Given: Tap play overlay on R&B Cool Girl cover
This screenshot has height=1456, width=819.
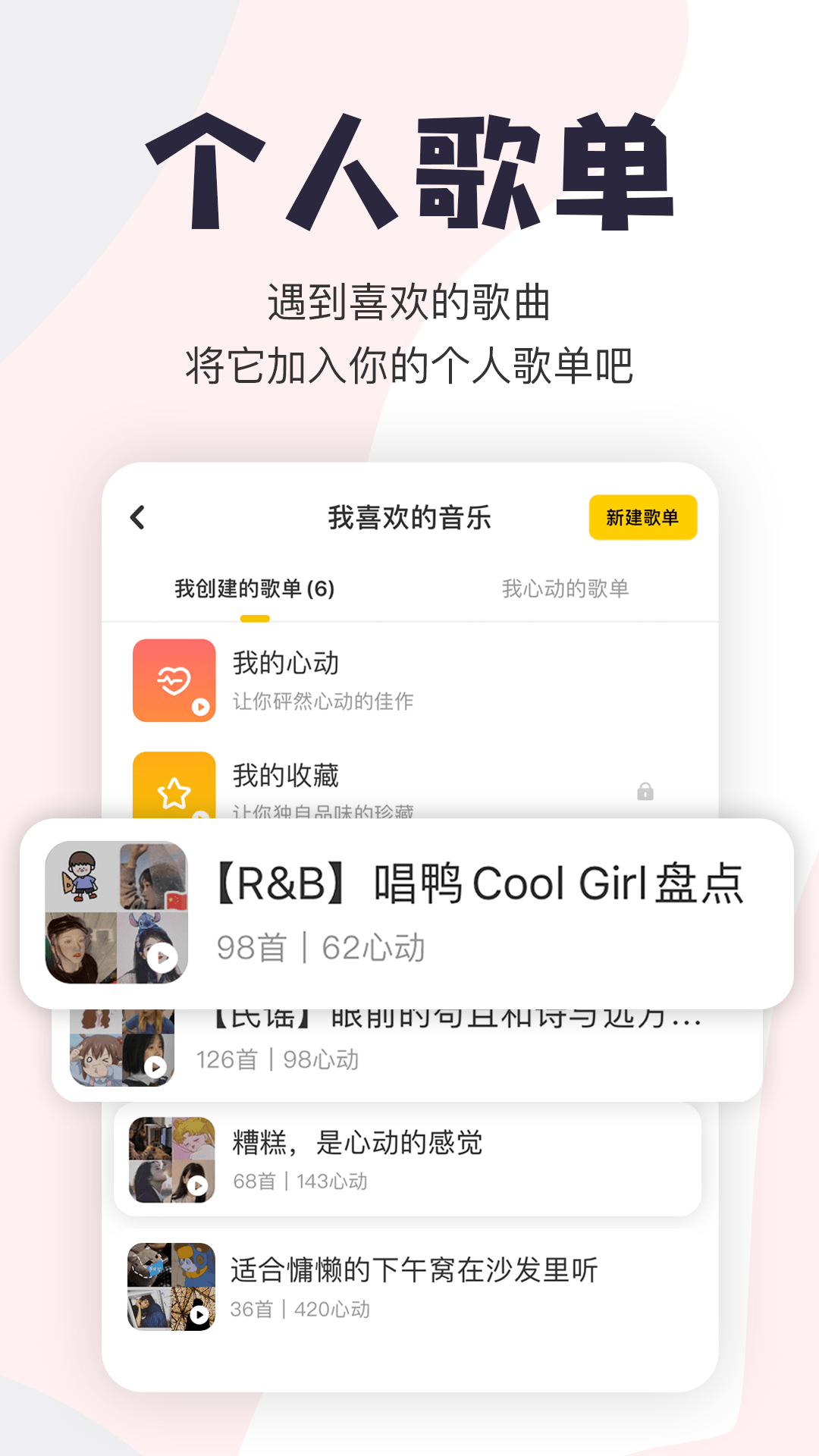Looking at the screenshot, I should tap(162, 957).
